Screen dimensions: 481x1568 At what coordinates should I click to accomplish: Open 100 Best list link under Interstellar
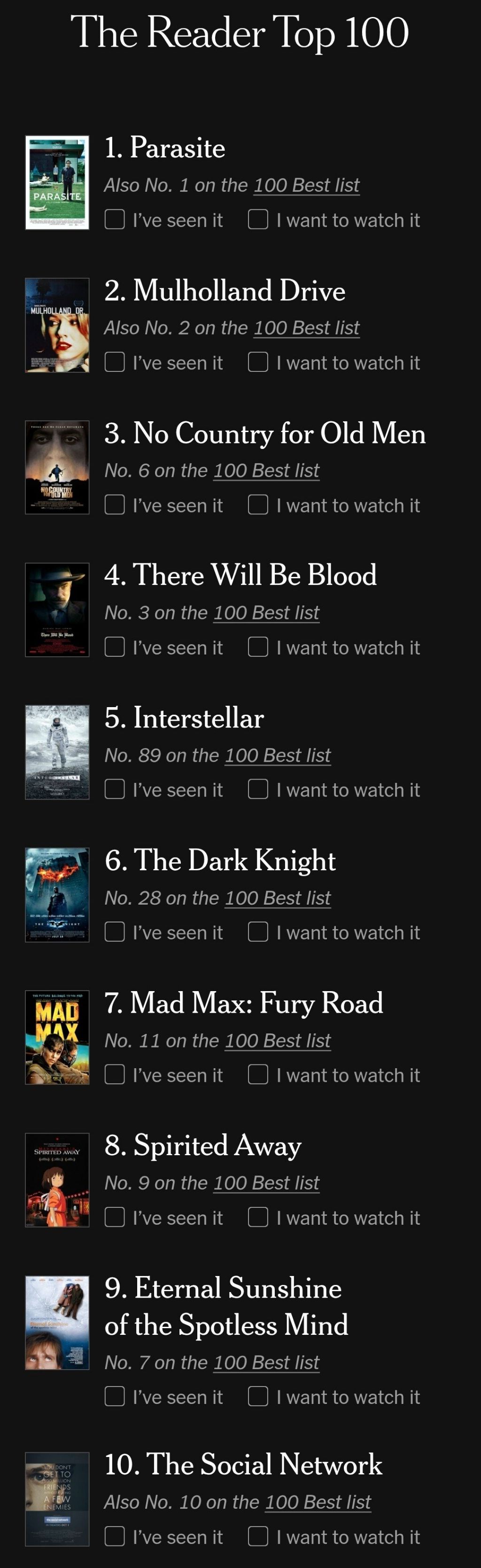[x=278, y=755]
